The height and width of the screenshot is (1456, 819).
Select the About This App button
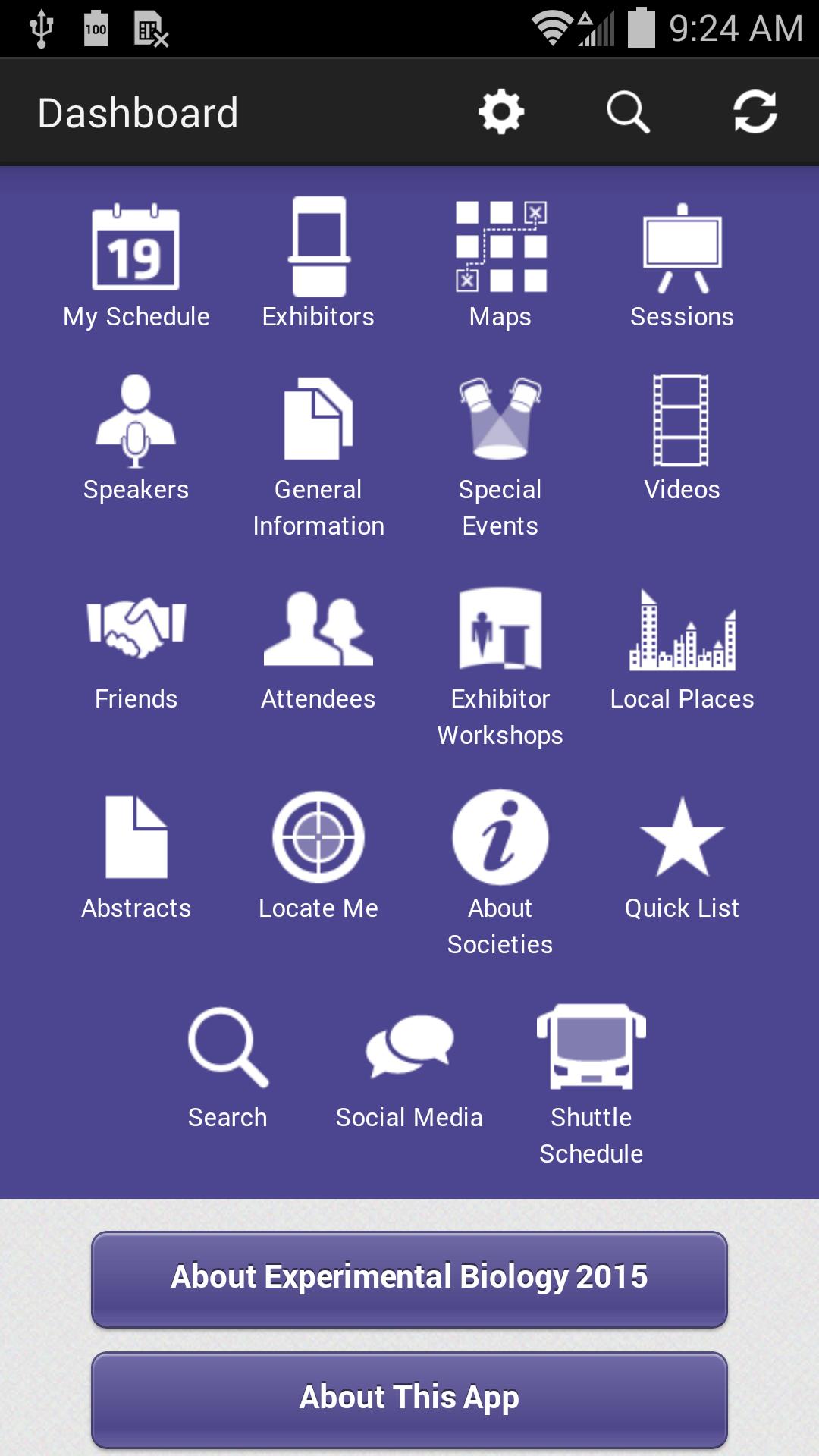click(x=409, y=1398)
